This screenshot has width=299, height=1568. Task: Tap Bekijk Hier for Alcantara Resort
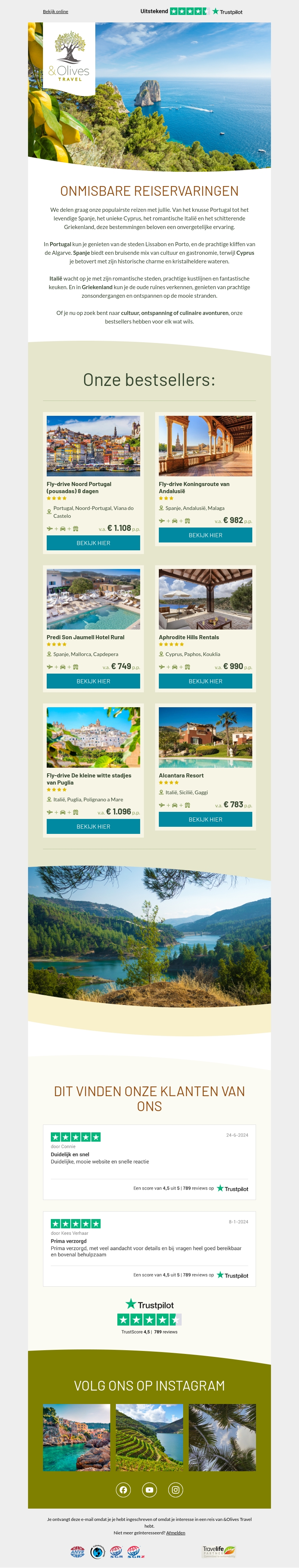pos(205,819)
